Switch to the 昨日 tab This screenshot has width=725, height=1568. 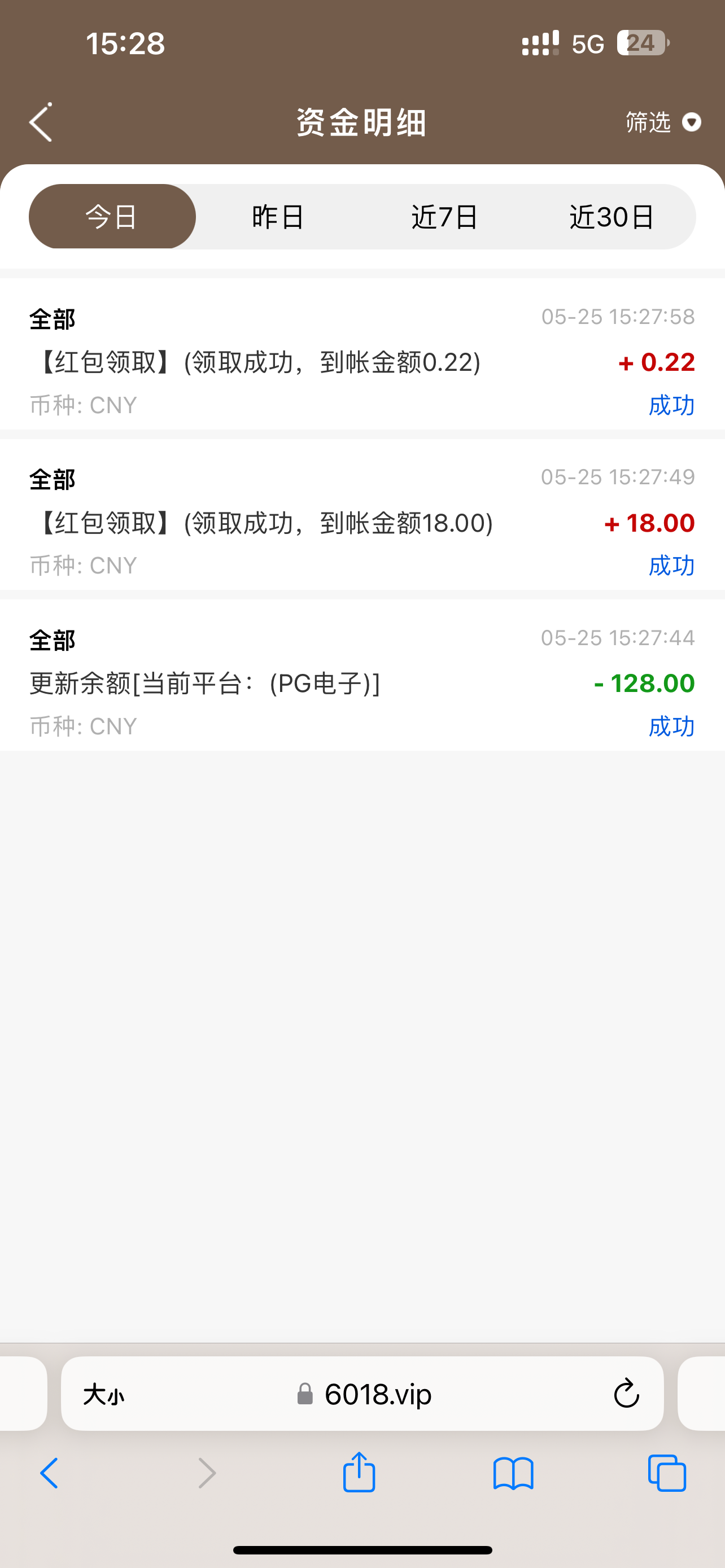(x=278, y=217)
